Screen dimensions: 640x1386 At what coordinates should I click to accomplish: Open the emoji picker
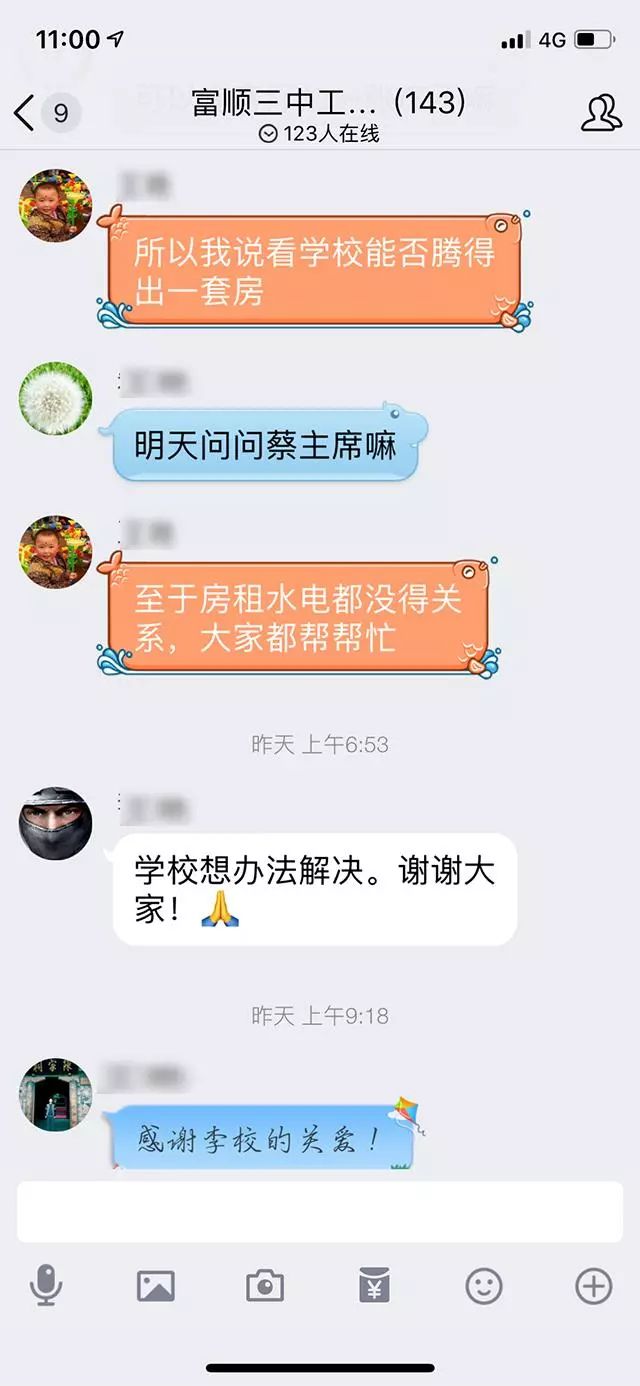(484, 1285)
